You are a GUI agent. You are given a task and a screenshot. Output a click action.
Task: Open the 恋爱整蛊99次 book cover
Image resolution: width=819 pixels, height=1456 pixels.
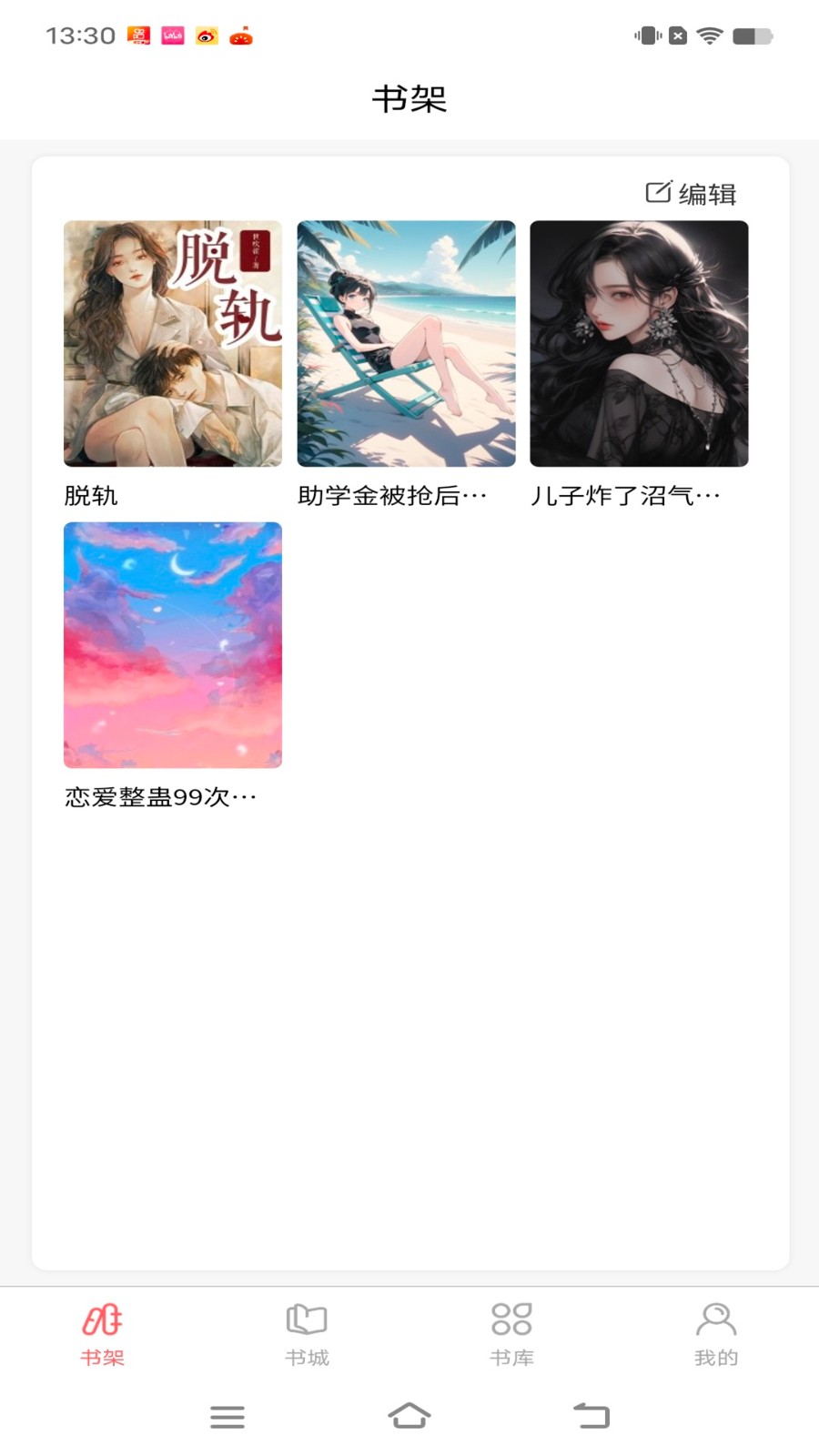coord(172,643)
